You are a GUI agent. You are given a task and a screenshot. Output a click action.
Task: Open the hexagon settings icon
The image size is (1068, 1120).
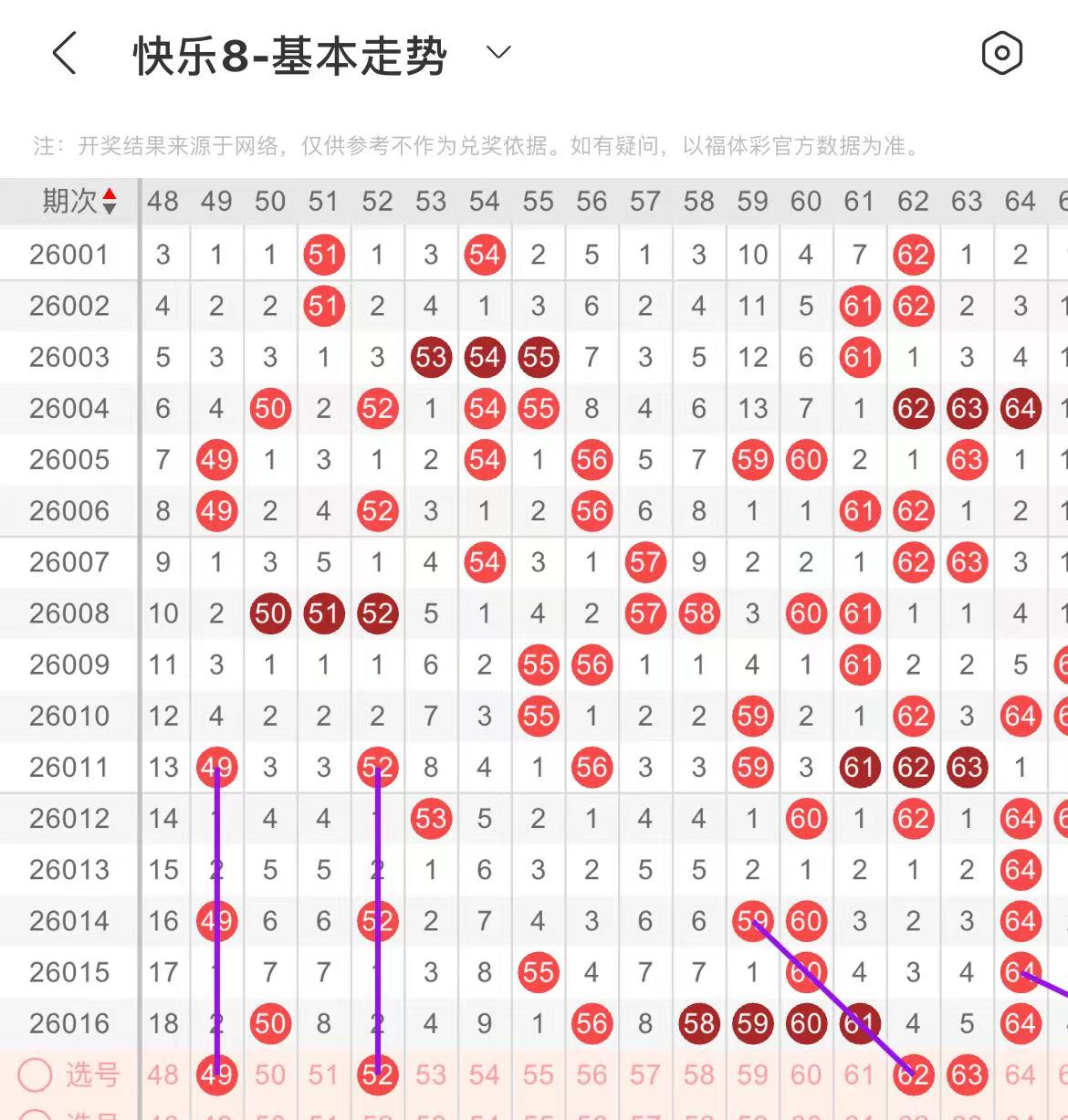tap(1001, 53)
